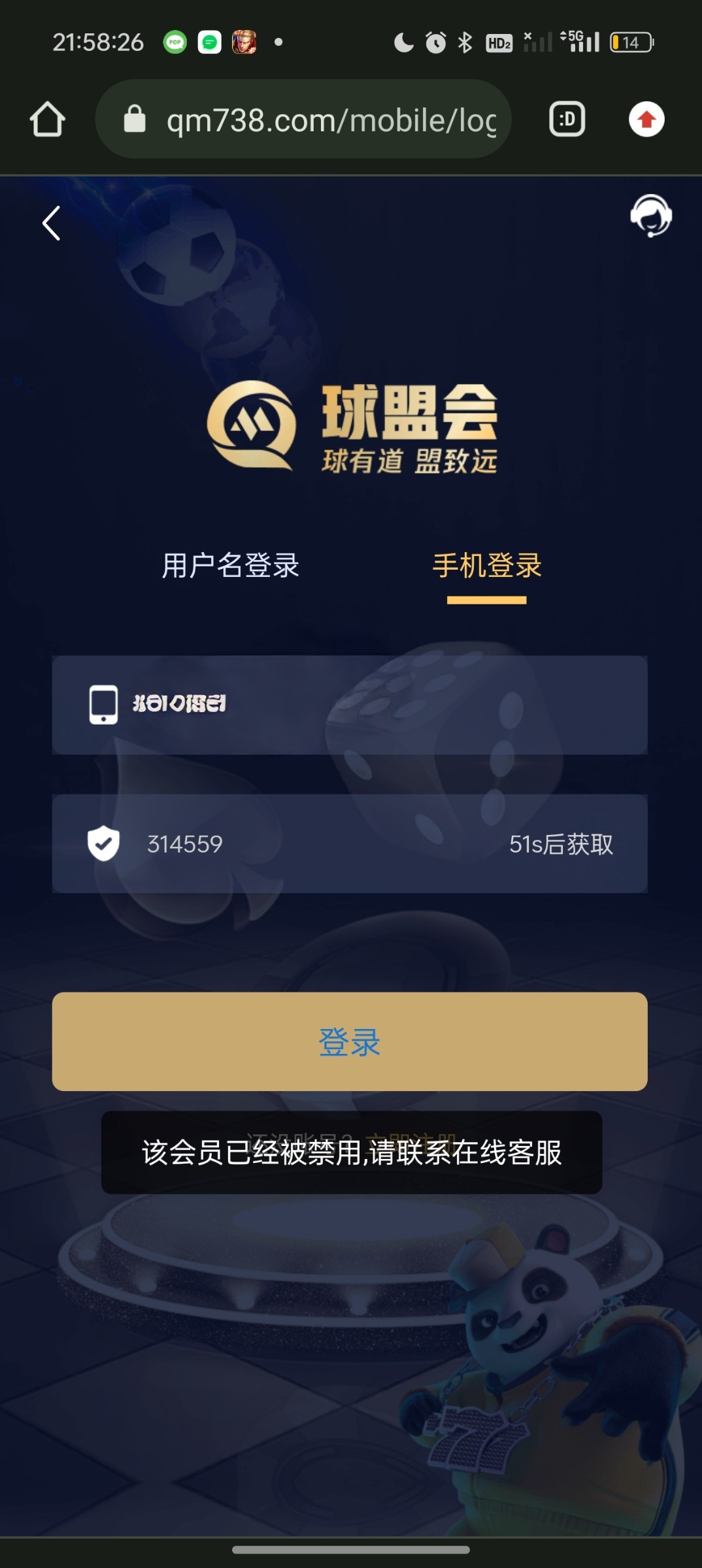Tap the red upward arrow browser icon
The width and height of the screenshot is (702, 1568).
click(646, 120)
